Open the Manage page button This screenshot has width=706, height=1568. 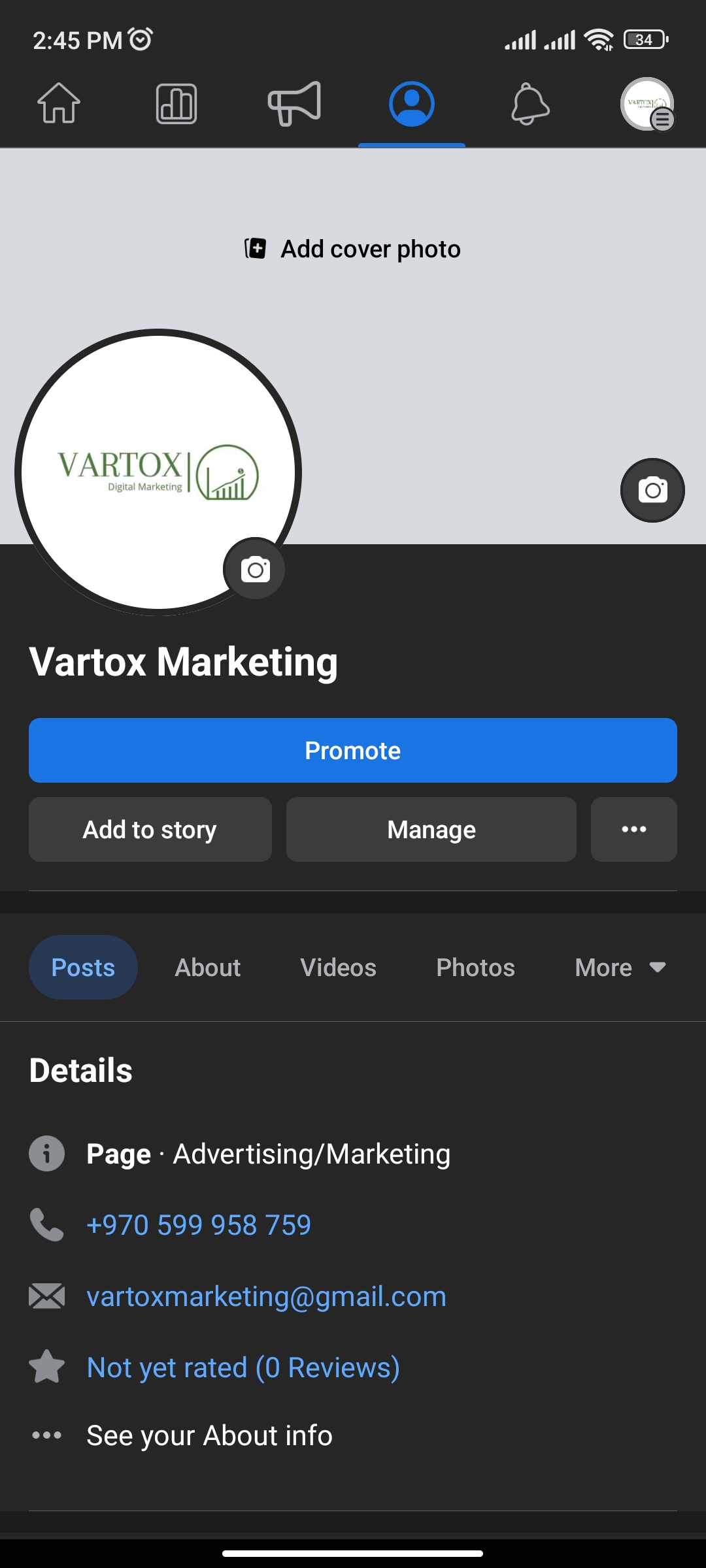[x=431, y=829]
